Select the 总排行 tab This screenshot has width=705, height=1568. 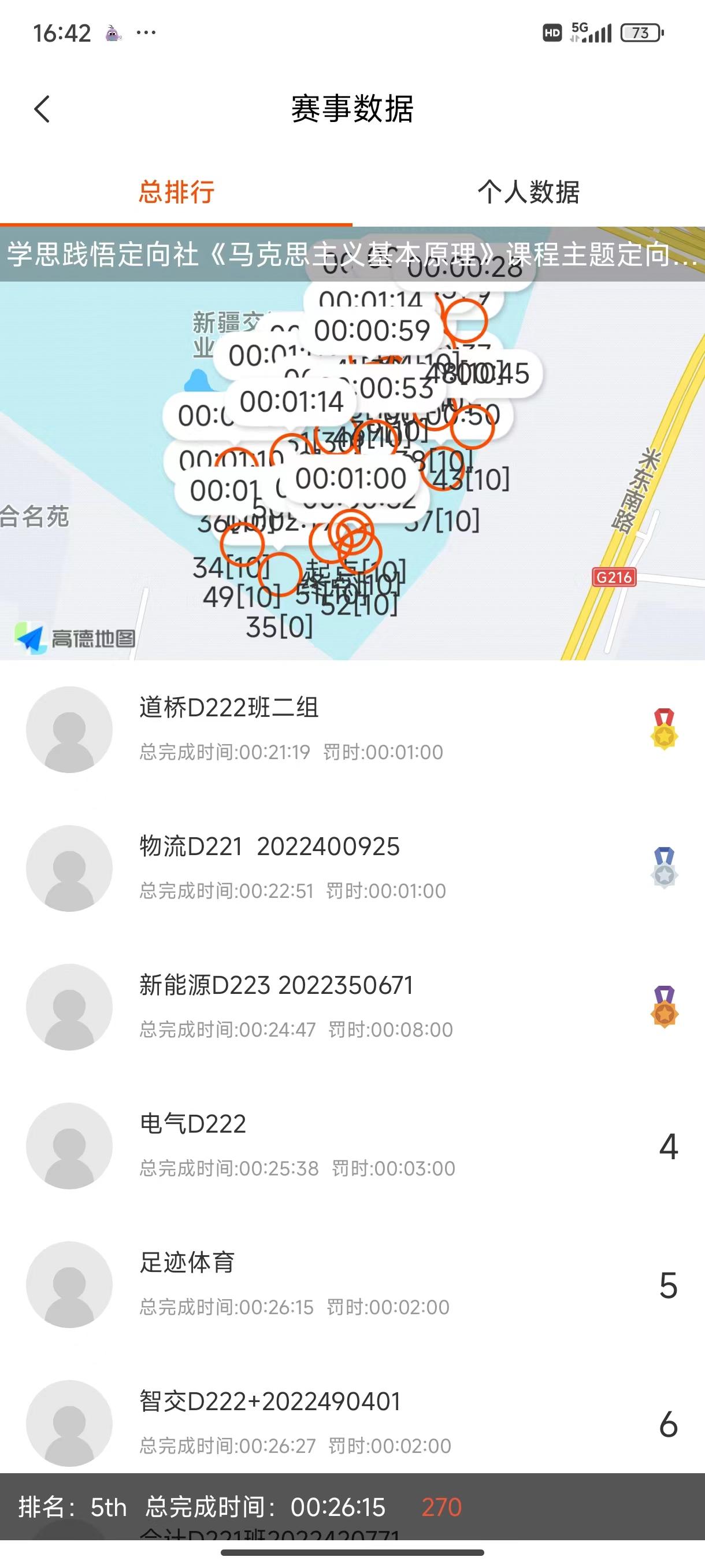[176, 192]
